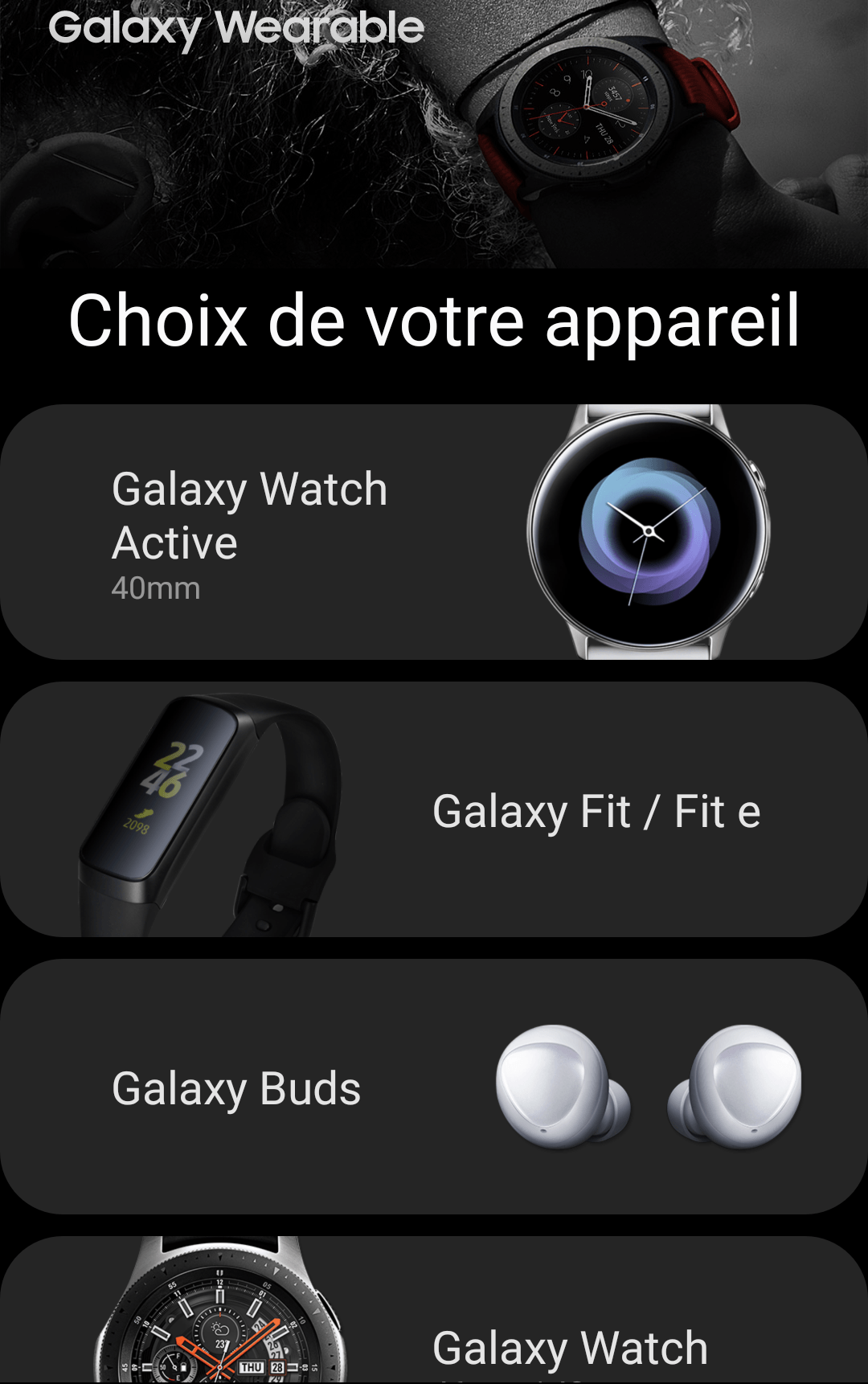Pick Galaxy Buds from the device list
868x1384 pixels.
coord(434,1087)
